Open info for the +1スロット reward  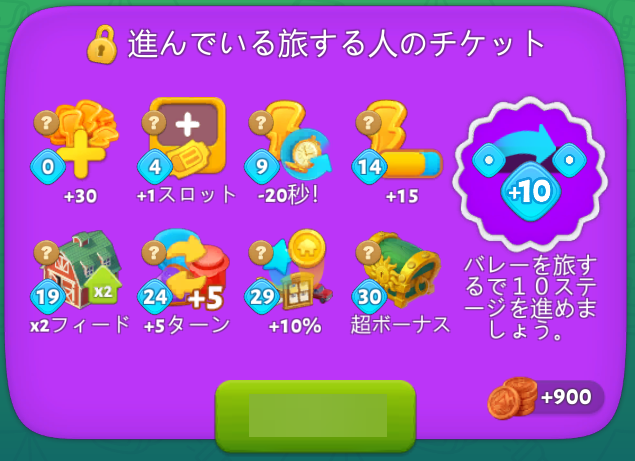153,122
